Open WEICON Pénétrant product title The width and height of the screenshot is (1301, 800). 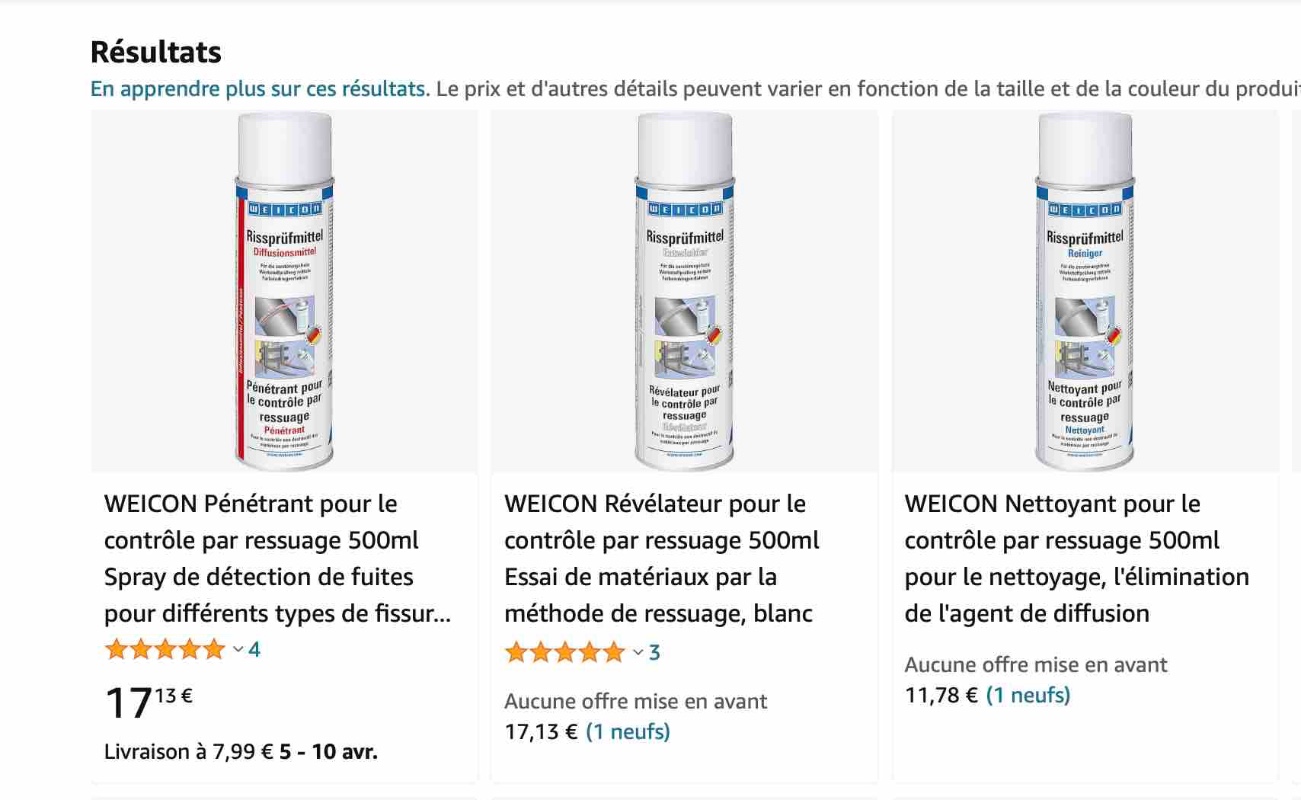[277, 558]
